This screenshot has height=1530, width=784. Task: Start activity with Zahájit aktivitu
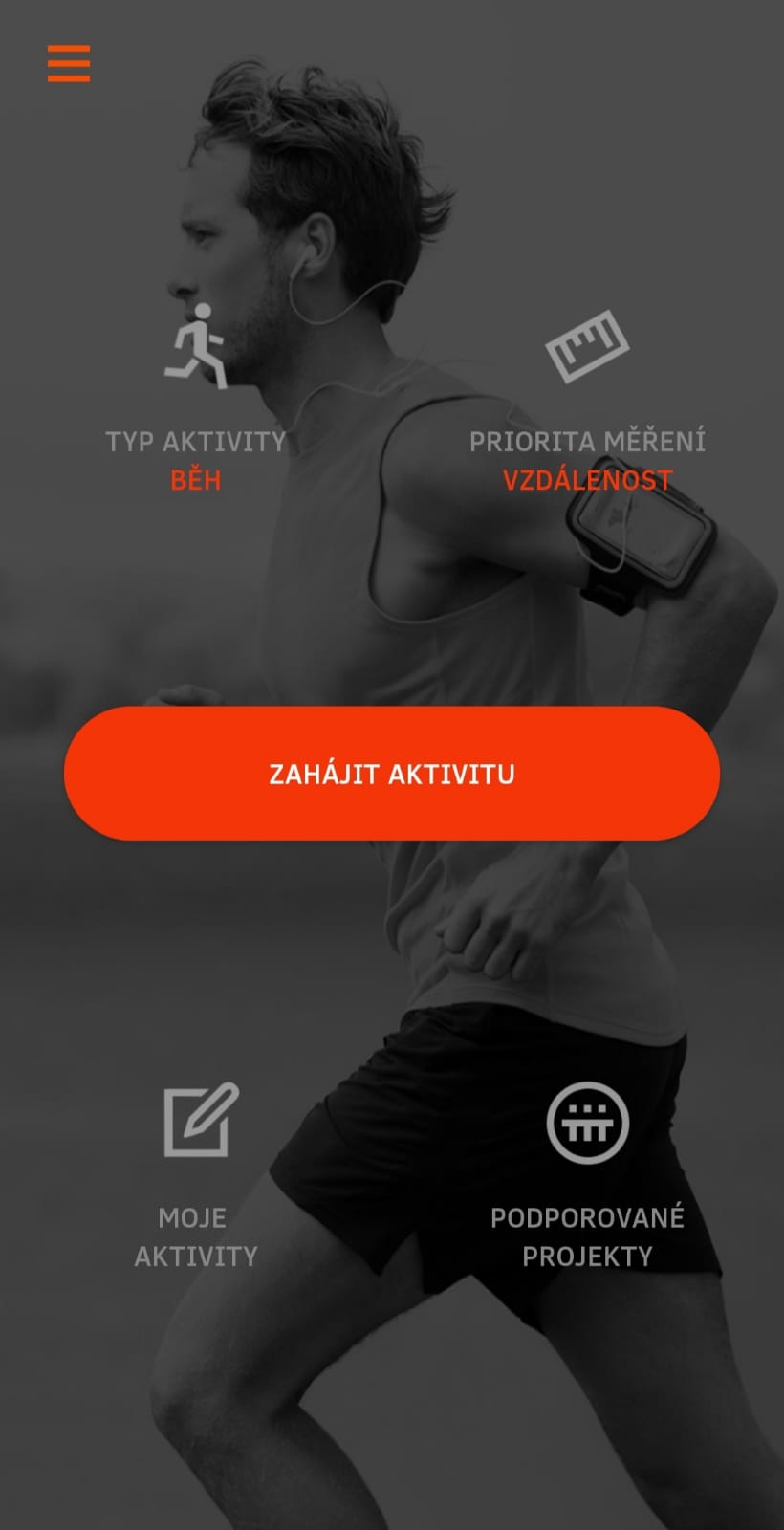pyautogui.click(x=392, y=774)
